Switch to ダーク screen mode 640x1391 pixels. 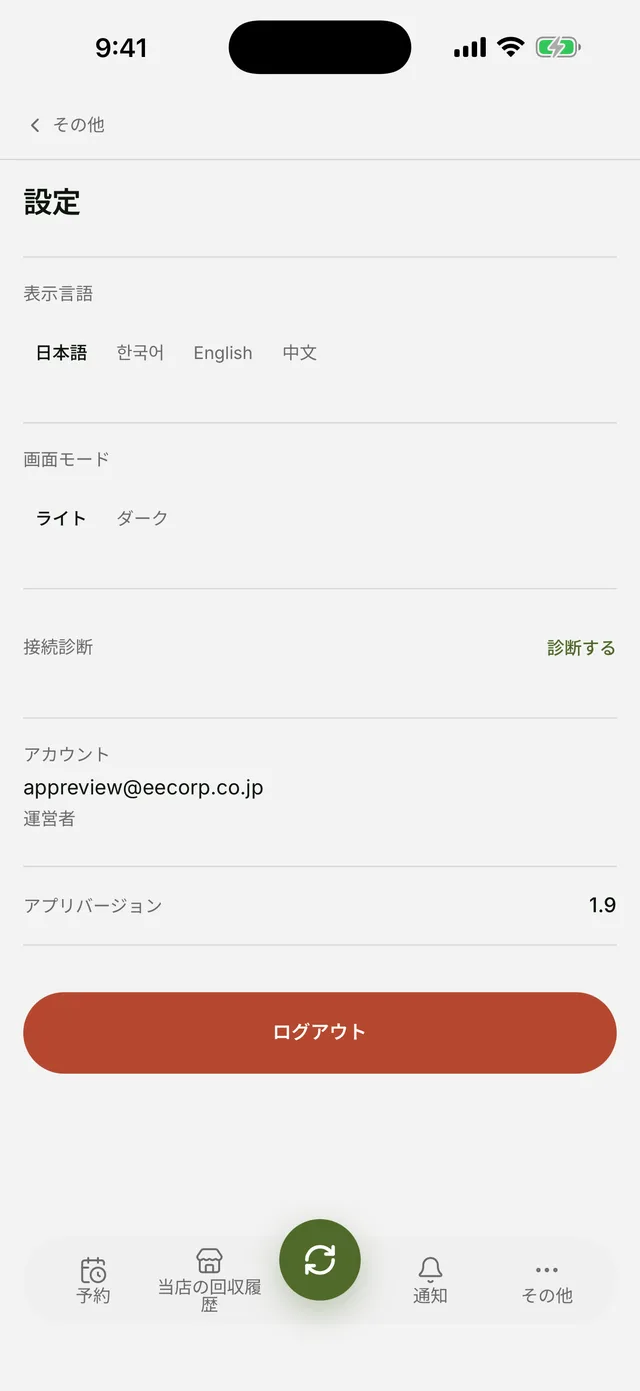click(142, 518)
